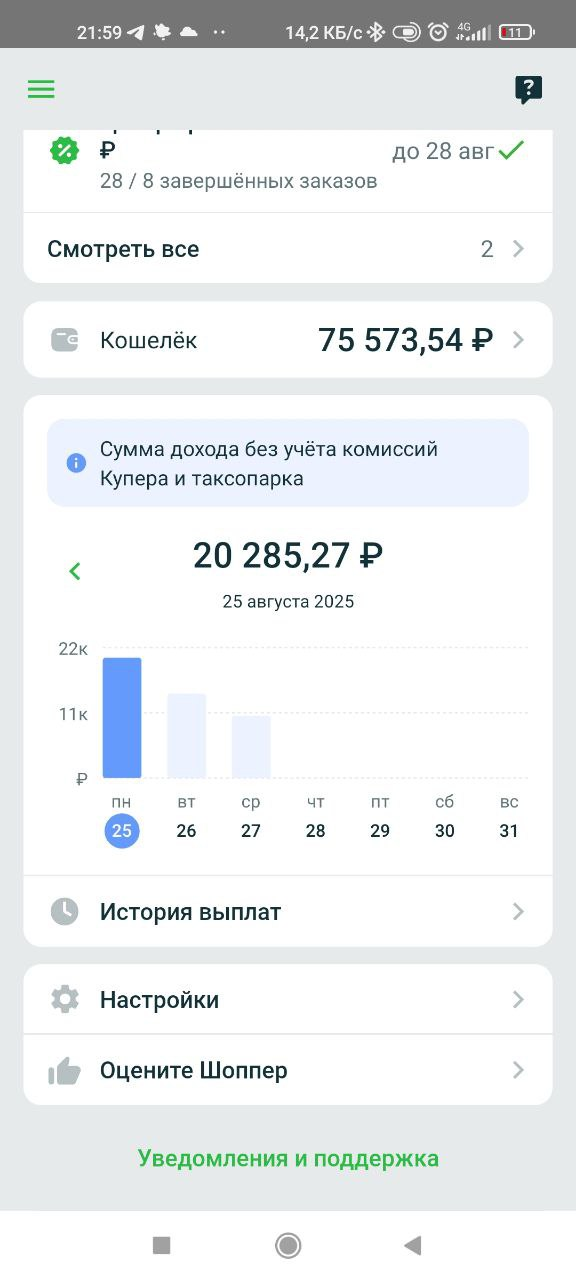
Task: Open Настройки
Action: [x=288, y=1000]
